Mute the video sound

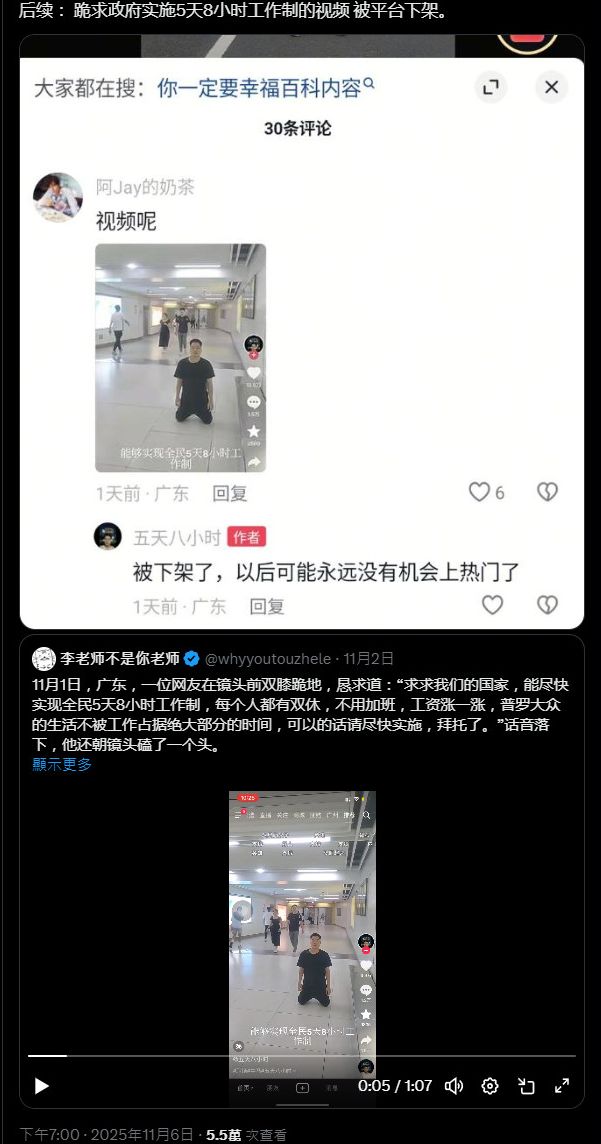pyautogui.click(x=454, y=1086)
